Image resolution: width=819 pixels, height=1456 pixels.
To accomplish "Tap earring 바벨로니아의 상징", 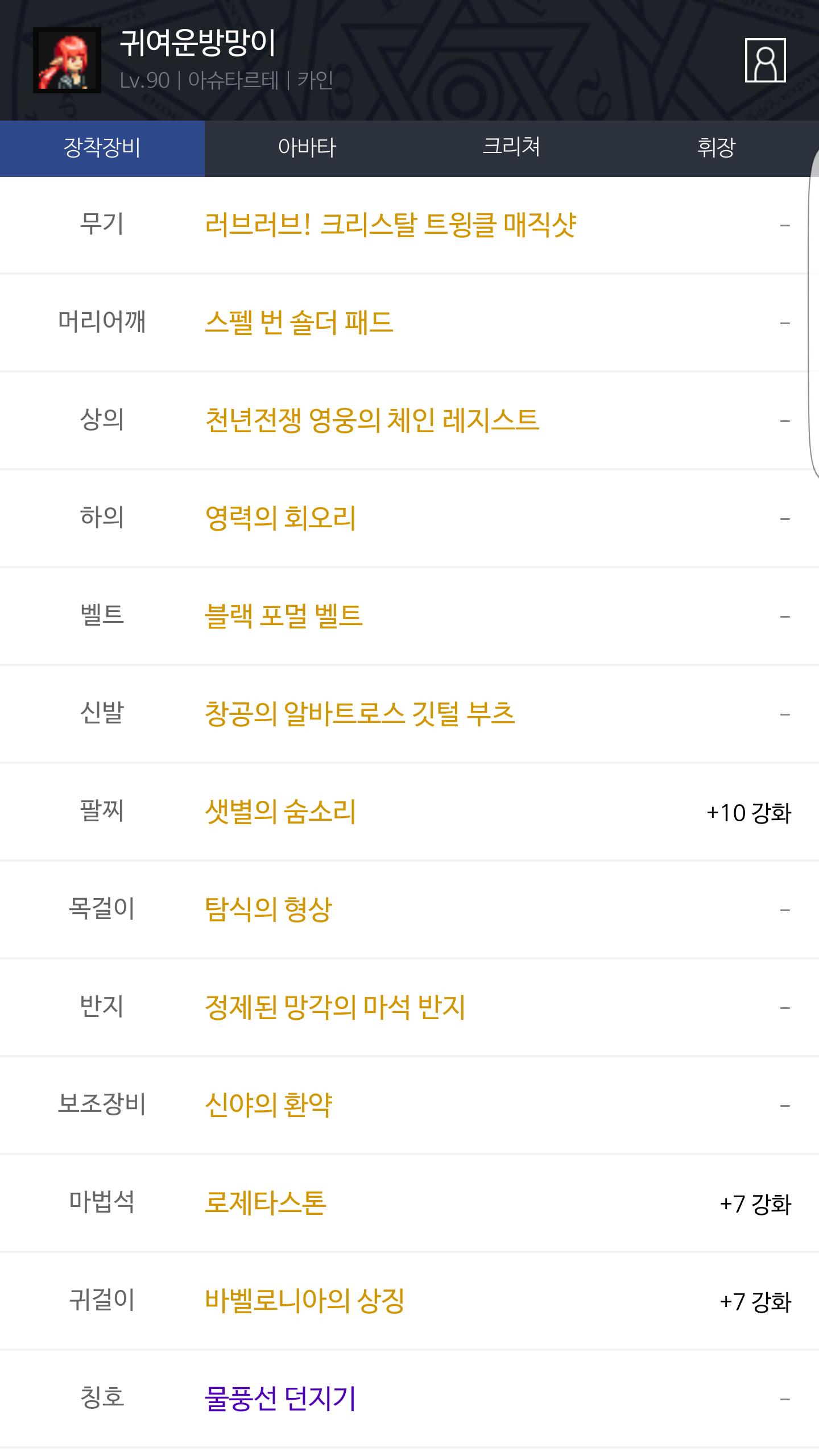I will [x=305, y=1301].
